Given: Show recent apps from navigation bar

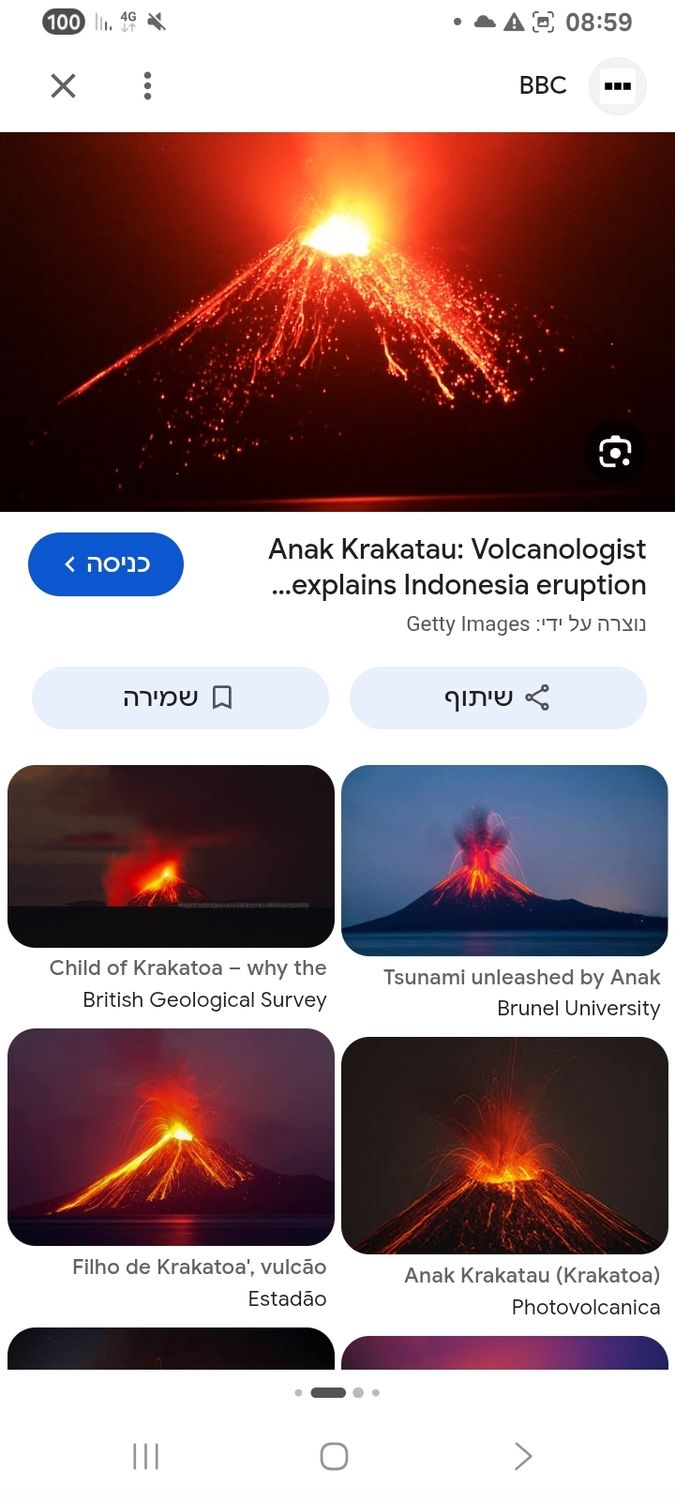Looking at the screenshot, I should click(x=146, y=1456).
